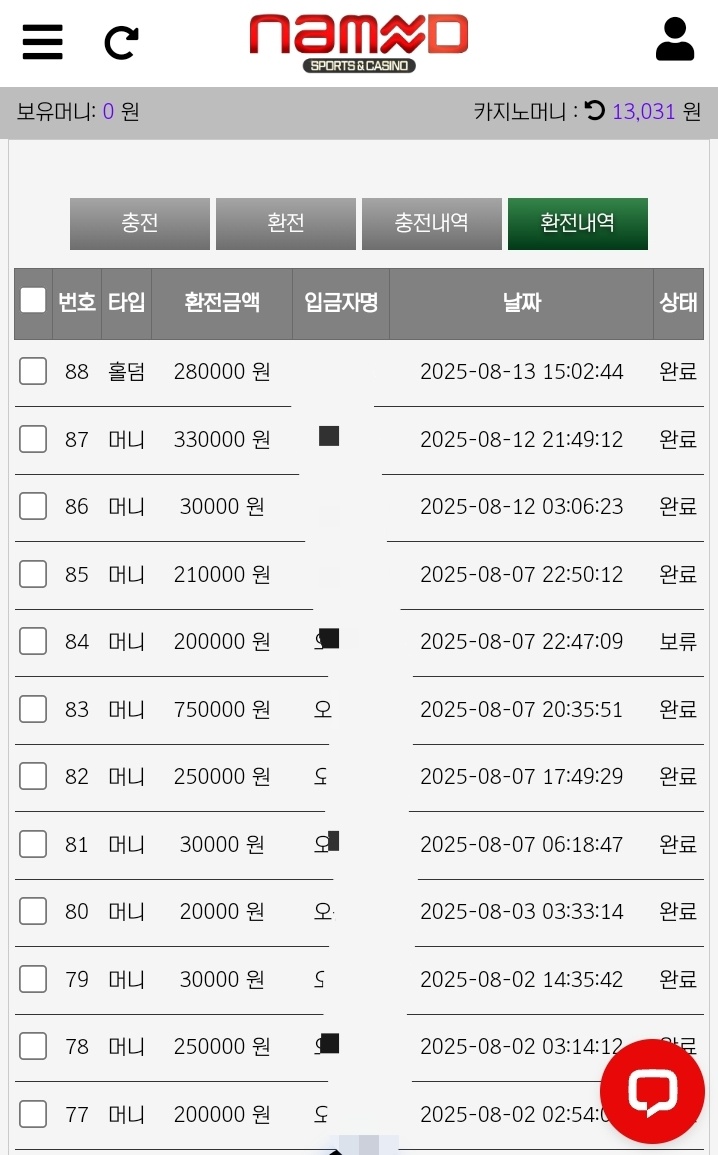Select the checkbox on row 77
This screenshot has width=718, height=1155.
(x=33, y=1114)
